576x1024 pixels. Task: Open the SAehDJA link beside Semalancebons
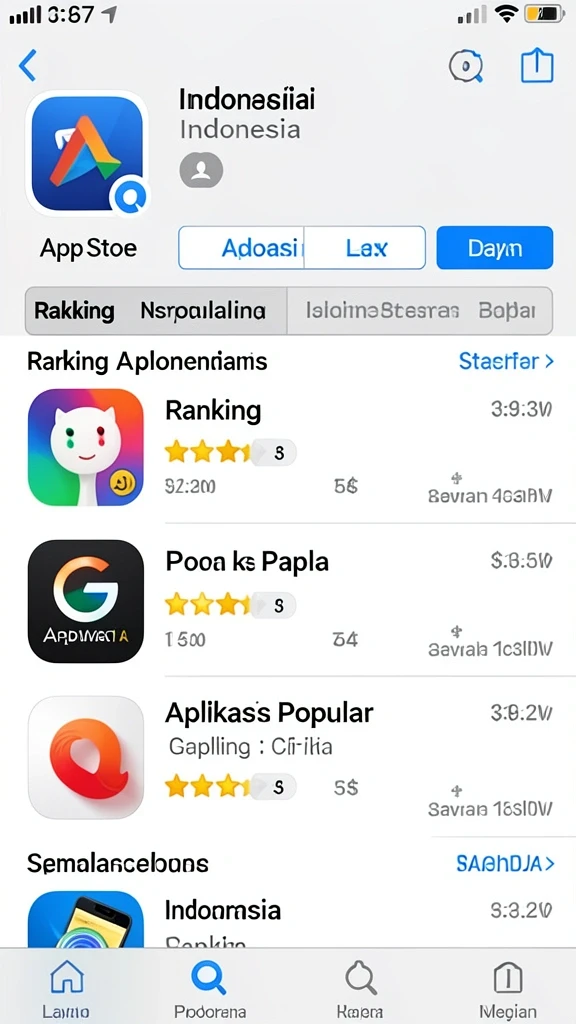coord(505,863)
